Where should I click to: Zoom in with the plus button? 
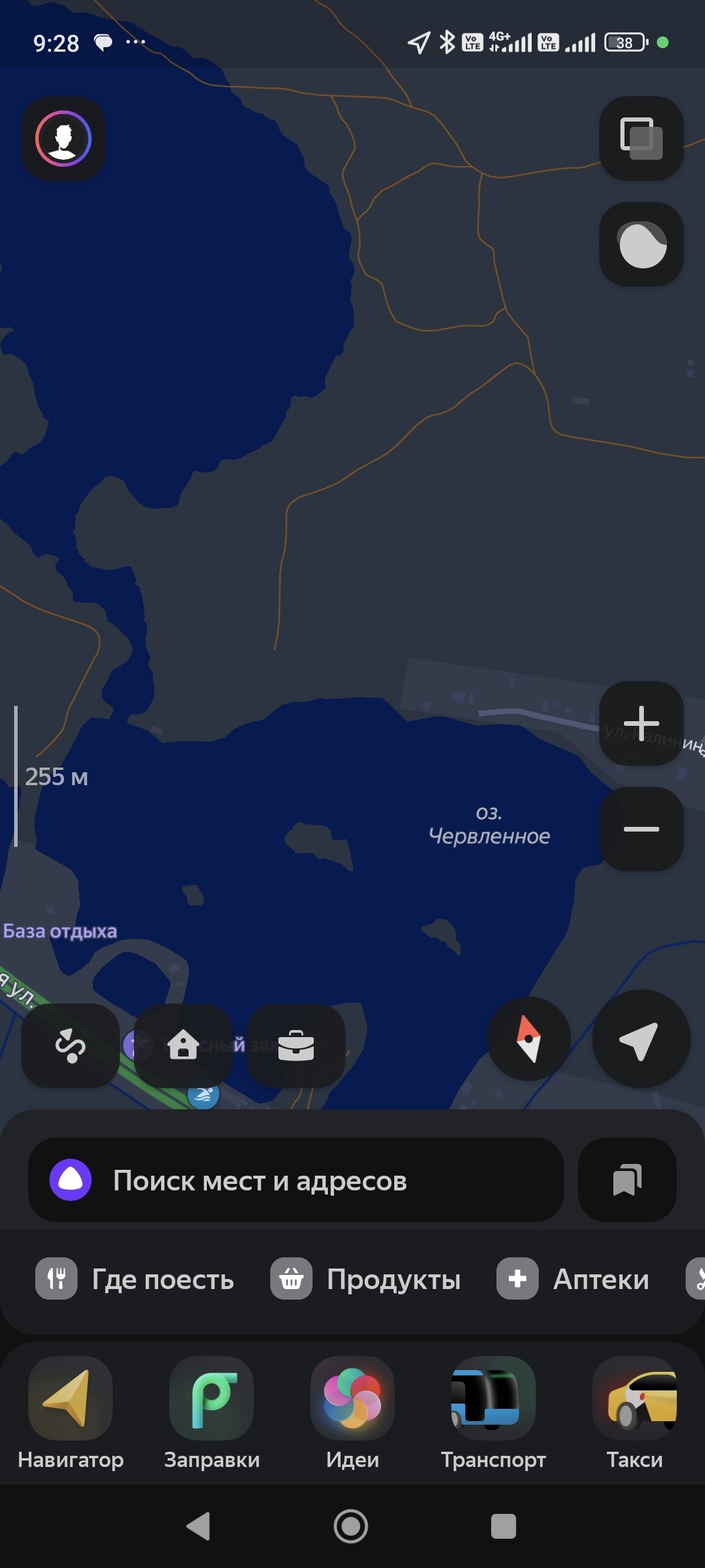click(641, 723)
